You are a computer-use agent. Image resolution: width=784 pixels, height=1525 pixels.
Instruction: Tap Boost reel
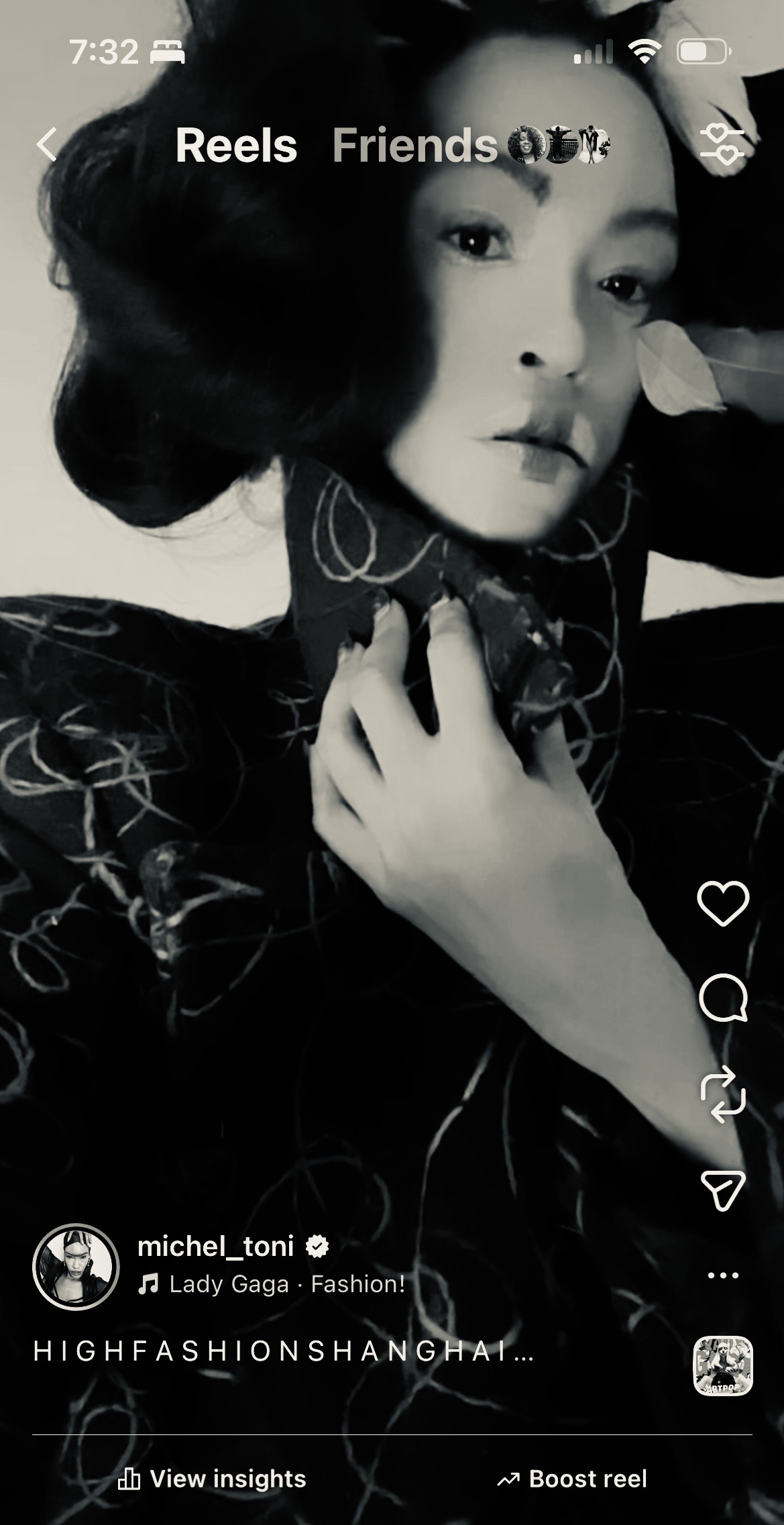(x=572, y=1479)
